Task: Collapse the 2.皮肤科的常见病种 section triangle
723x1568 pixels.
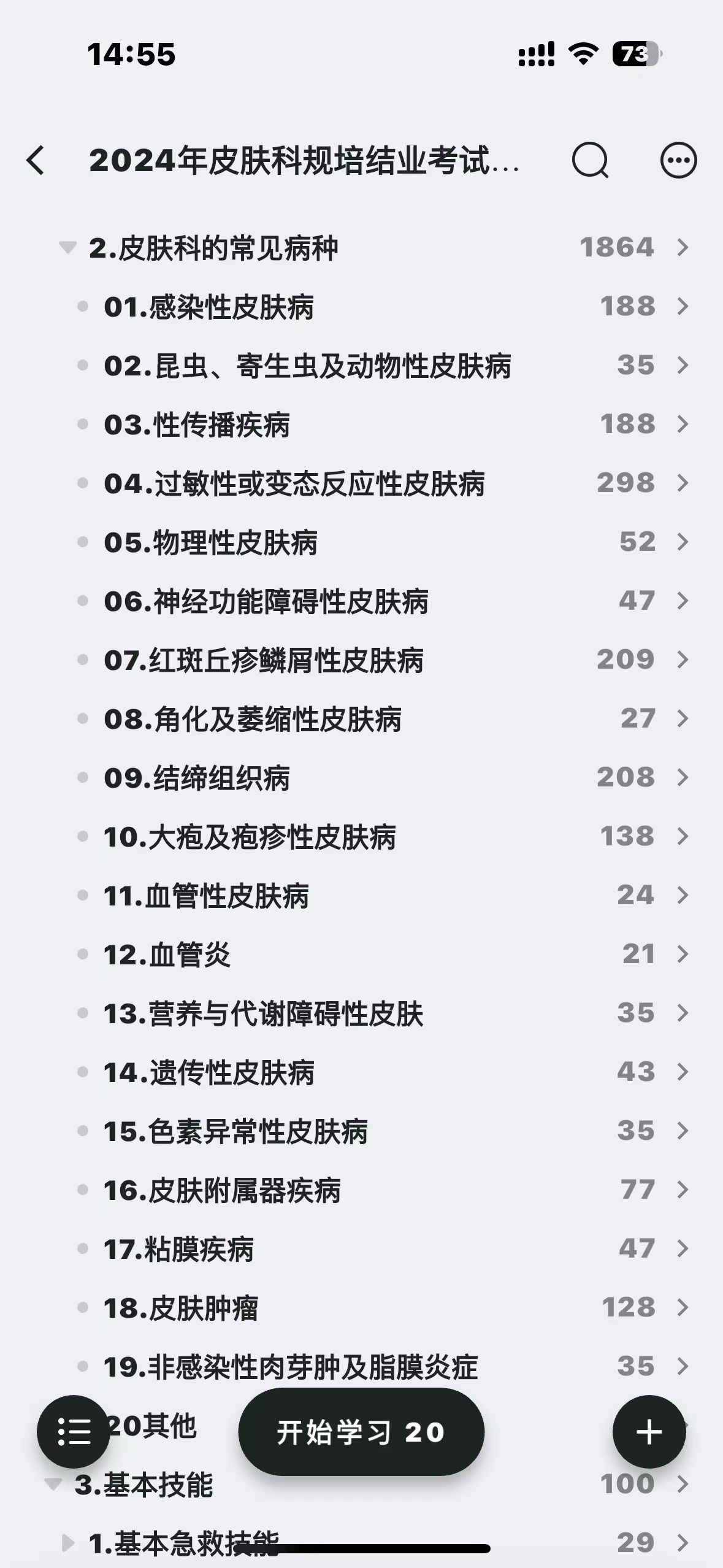Action: pos(67,248)
